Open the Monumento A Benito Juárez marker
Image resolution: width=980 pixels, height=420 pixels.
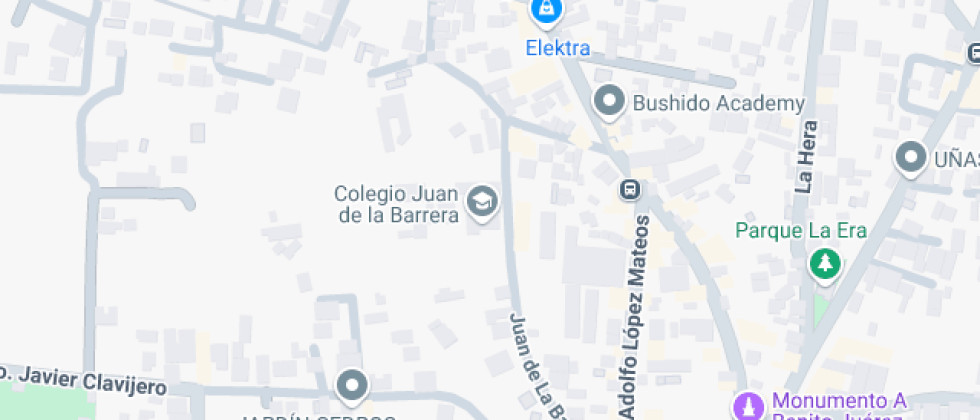(747, 406)
